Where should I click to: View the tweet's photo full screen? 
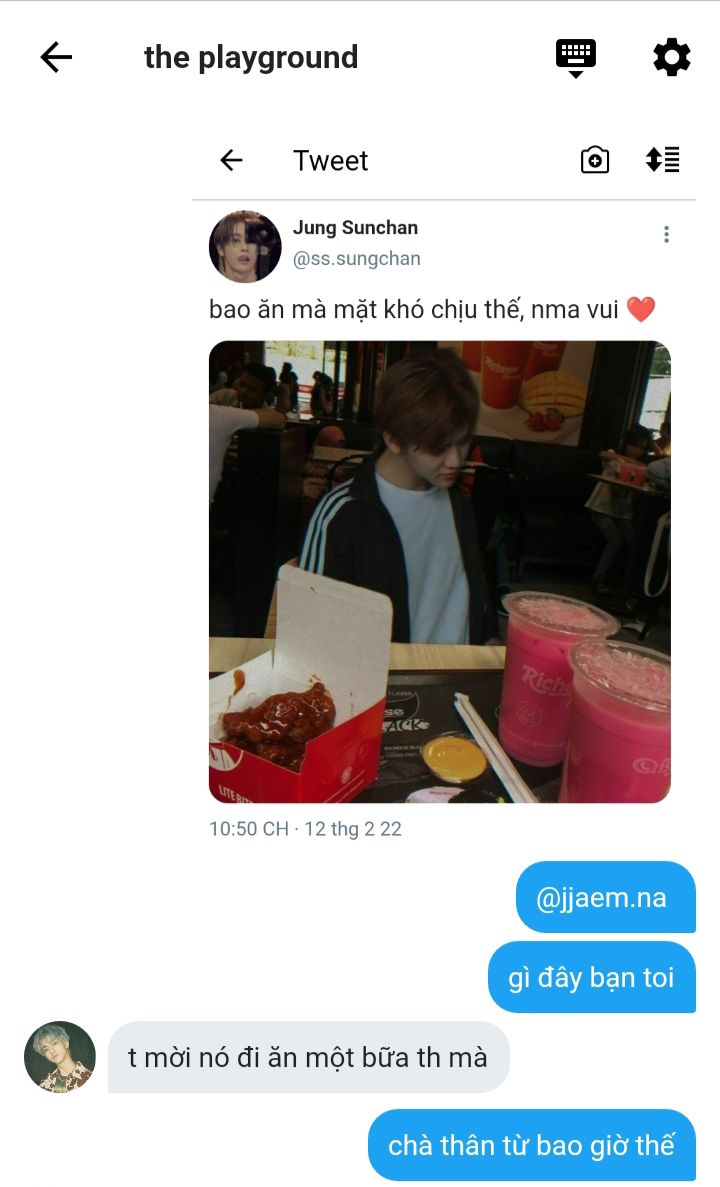point(439,572)
